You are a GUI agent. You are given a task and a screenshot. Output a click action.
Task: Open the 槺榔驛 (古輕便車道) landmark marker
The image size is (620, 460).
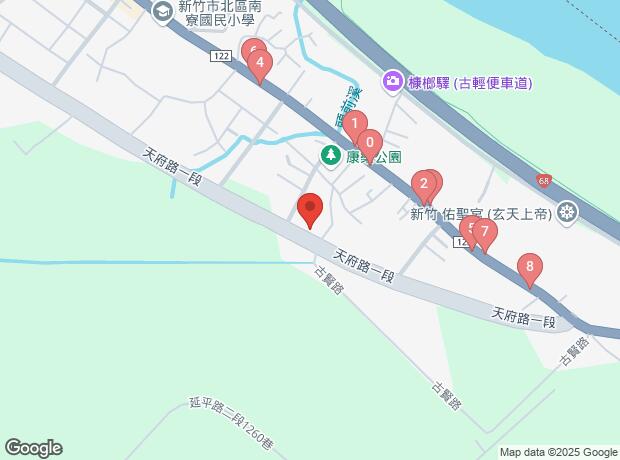[392, 81]
